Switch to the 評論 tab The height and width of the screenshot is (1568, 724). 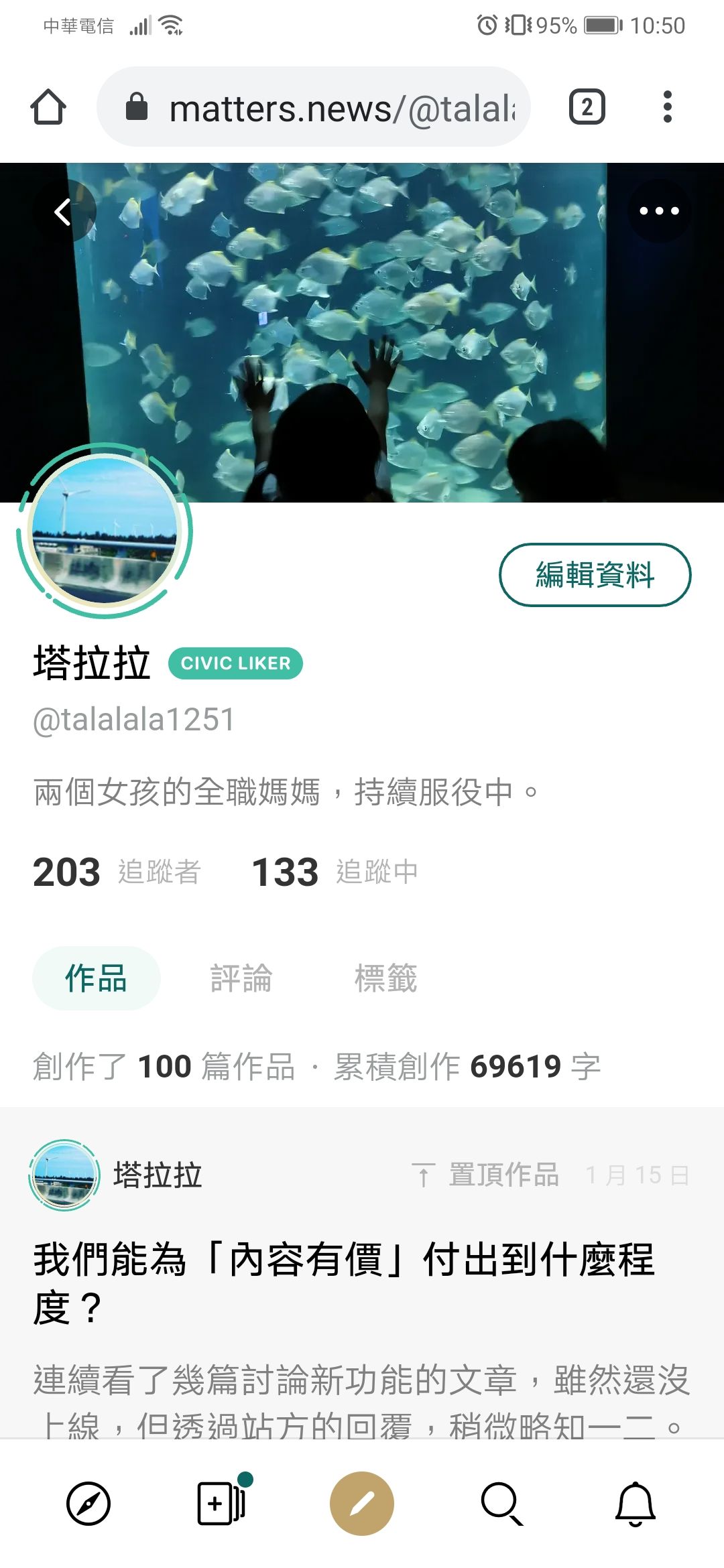click(241, 978)
